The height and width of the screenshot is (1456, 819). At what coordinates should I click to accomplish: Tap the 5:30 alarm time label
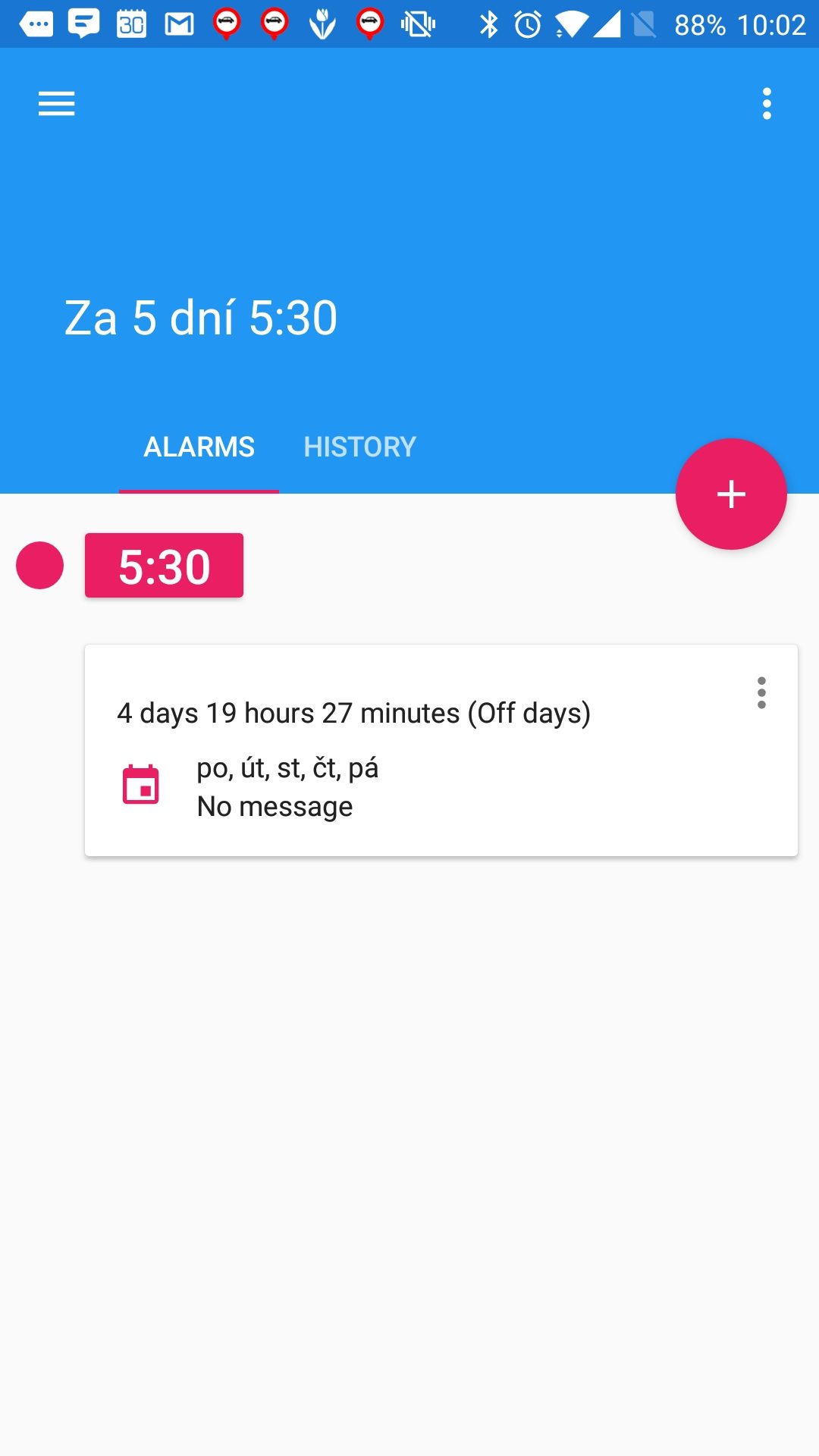164,566
